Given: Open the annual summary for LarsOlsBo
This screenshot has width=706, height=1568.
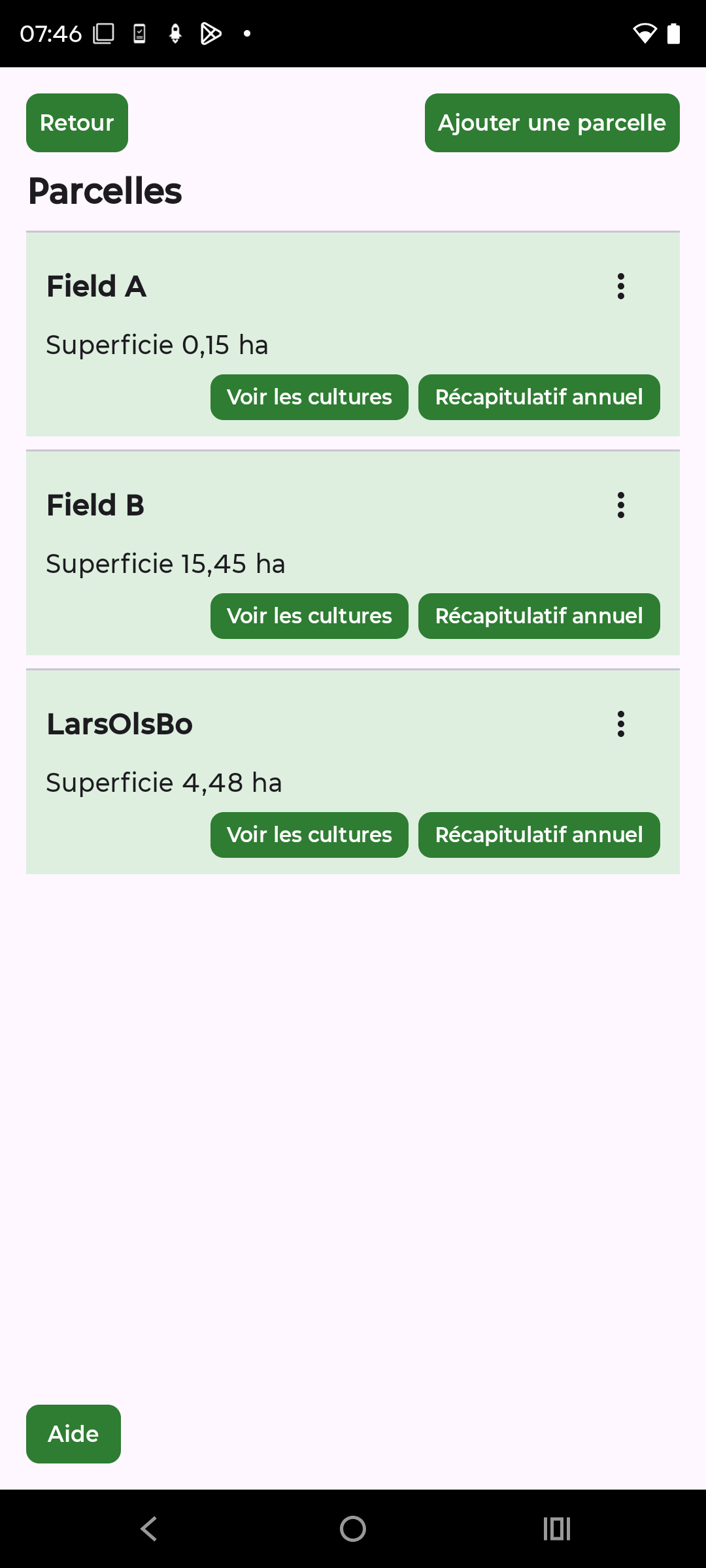Looking at the screenshot, I should click(x=539, y=834).
